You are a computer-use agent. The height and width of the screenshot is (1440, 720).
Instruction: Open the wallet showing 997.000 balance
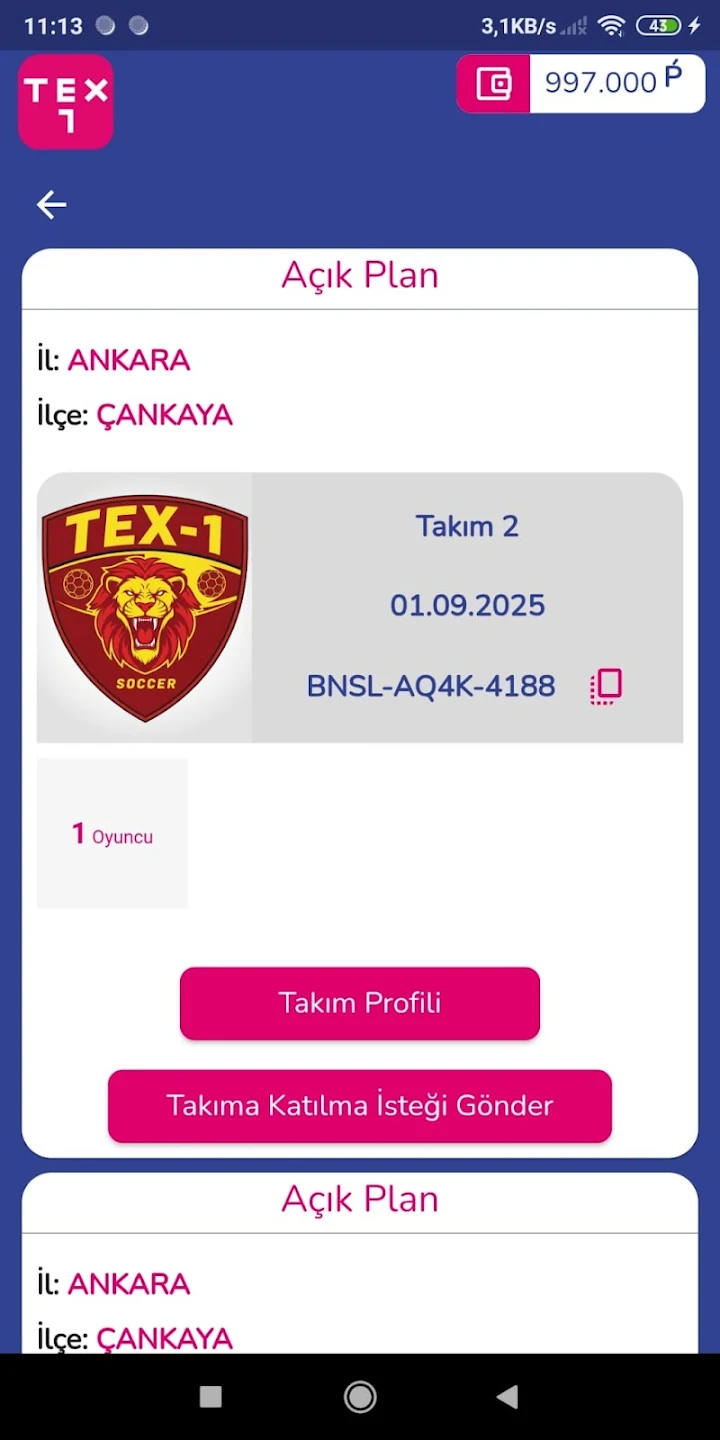[x=580, y=84]
